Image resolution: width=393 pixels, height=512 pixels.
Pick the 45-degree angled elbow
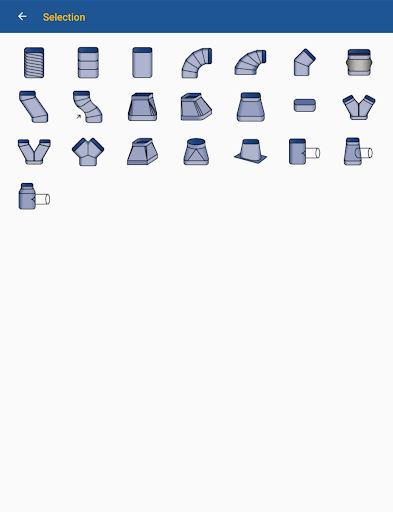[x=304, y=62]
